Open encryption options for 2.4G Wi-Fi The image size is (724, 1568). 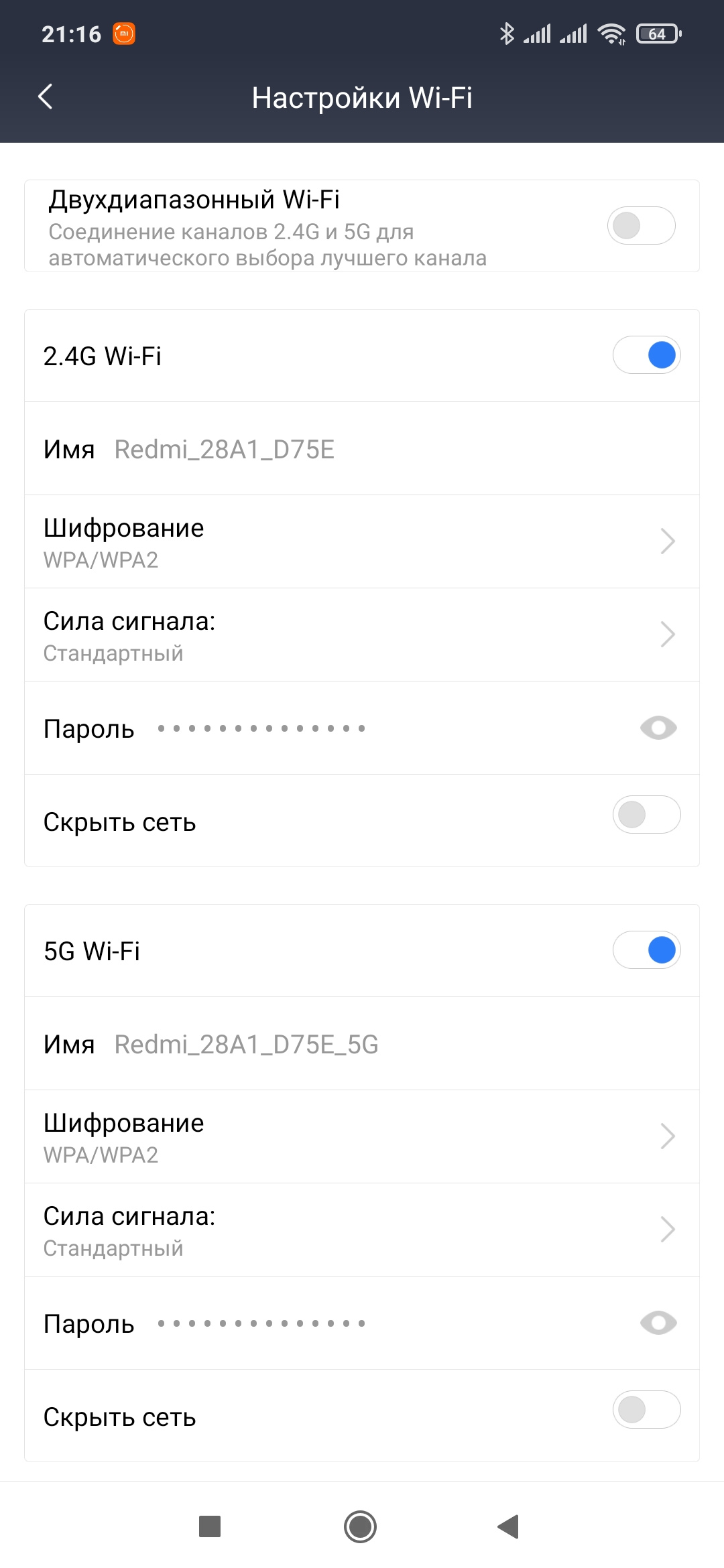pyautogui.click(x=362, y=542)
